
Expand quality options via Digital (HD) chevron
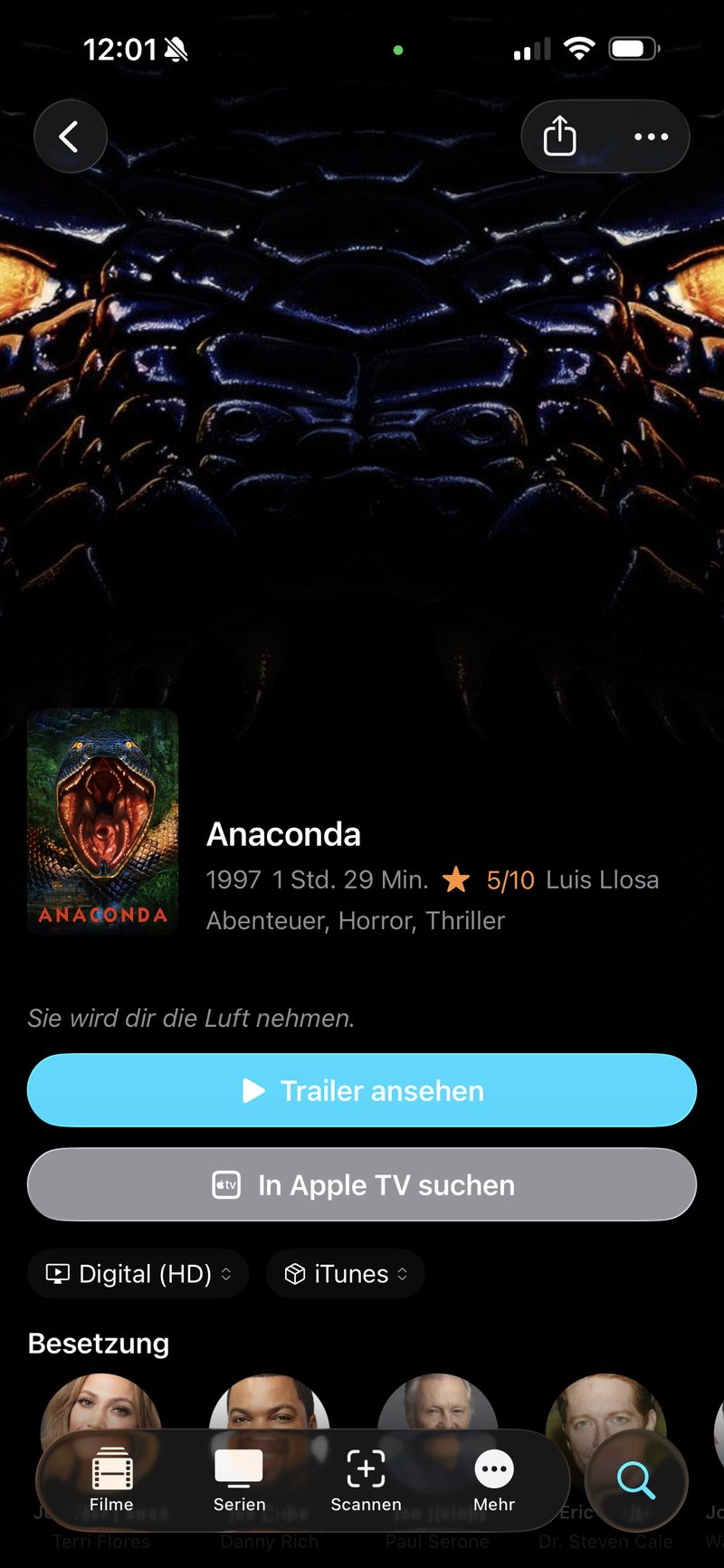228,1273
